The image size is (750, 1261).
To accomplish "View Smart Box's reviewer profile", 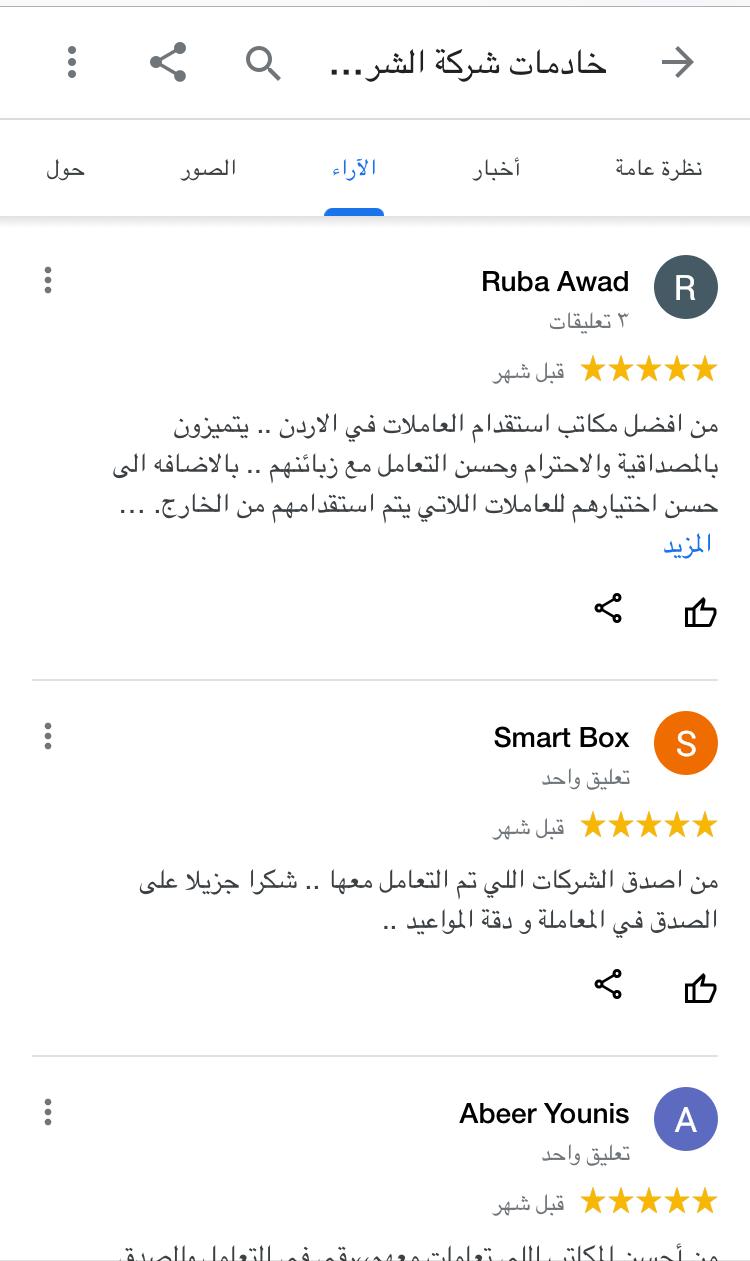I will click(x=685, y=744).
